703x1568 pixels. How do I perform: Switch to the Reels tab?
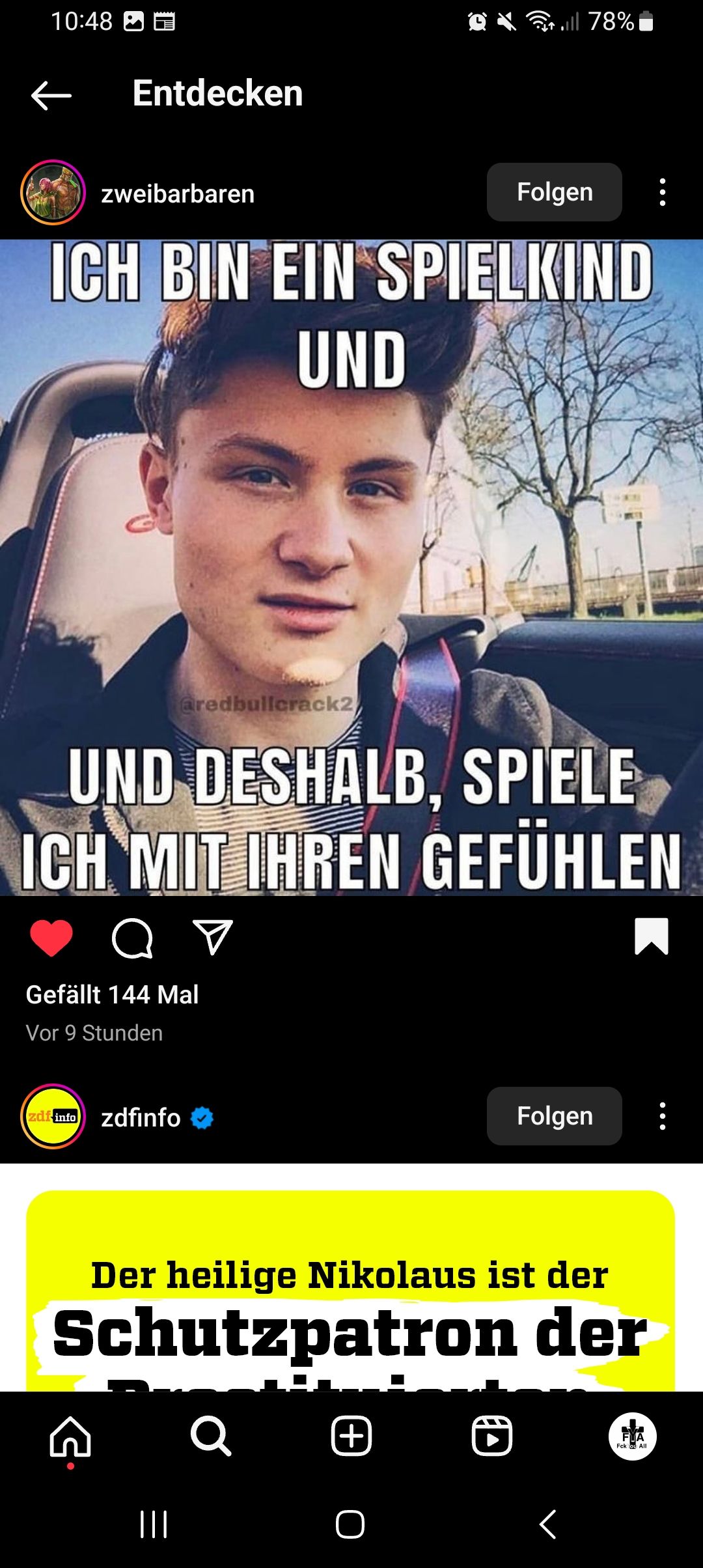point(492,1436)
